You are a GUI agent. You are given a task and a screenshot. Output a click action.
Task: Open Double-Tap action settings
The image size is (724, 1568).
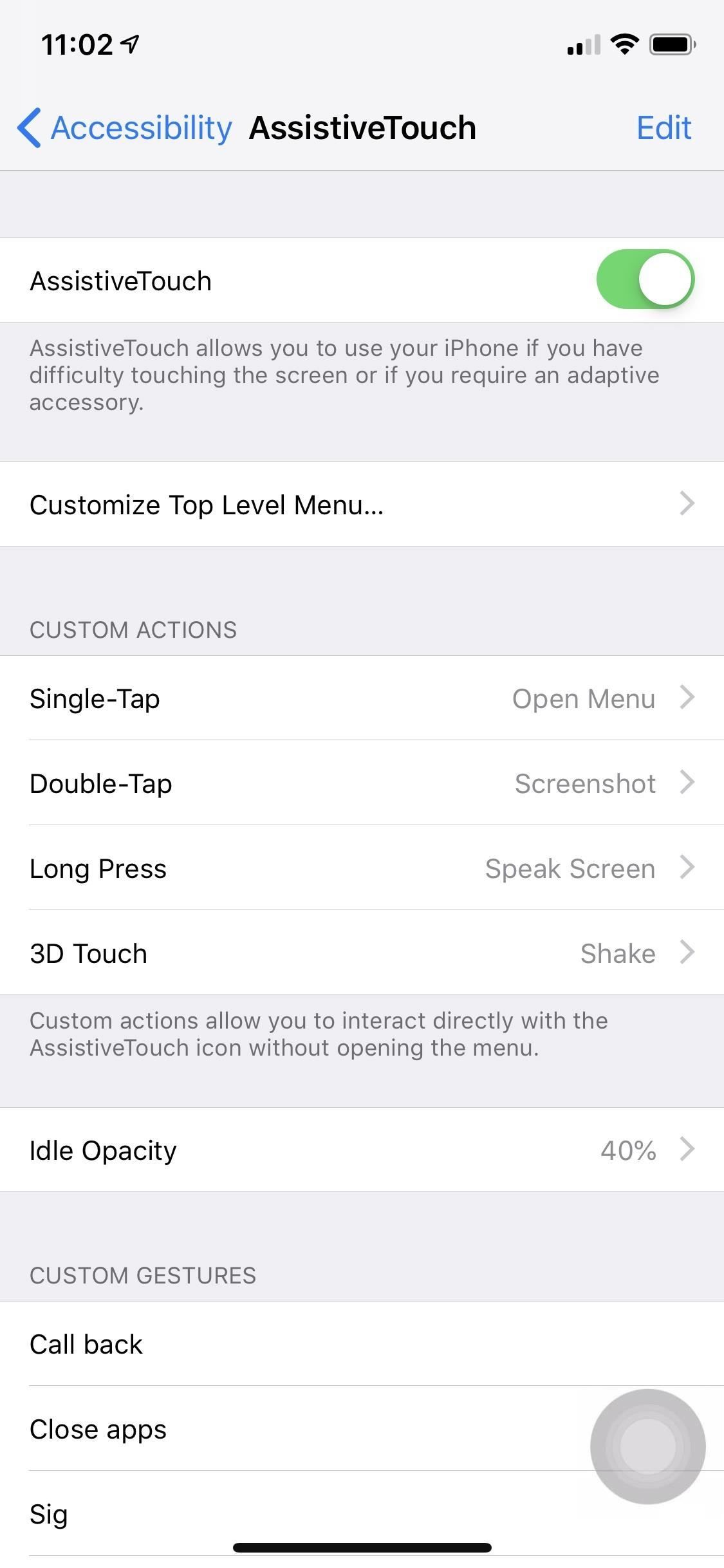(362, 783)
